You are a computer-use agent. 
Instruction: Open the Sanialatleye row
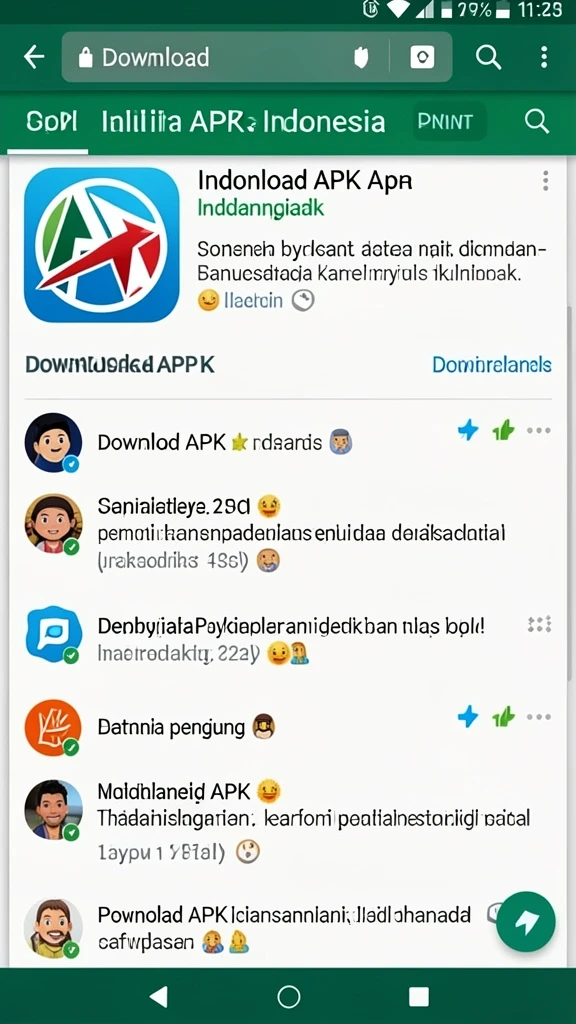pyautogui.click(x=288, y=533)
